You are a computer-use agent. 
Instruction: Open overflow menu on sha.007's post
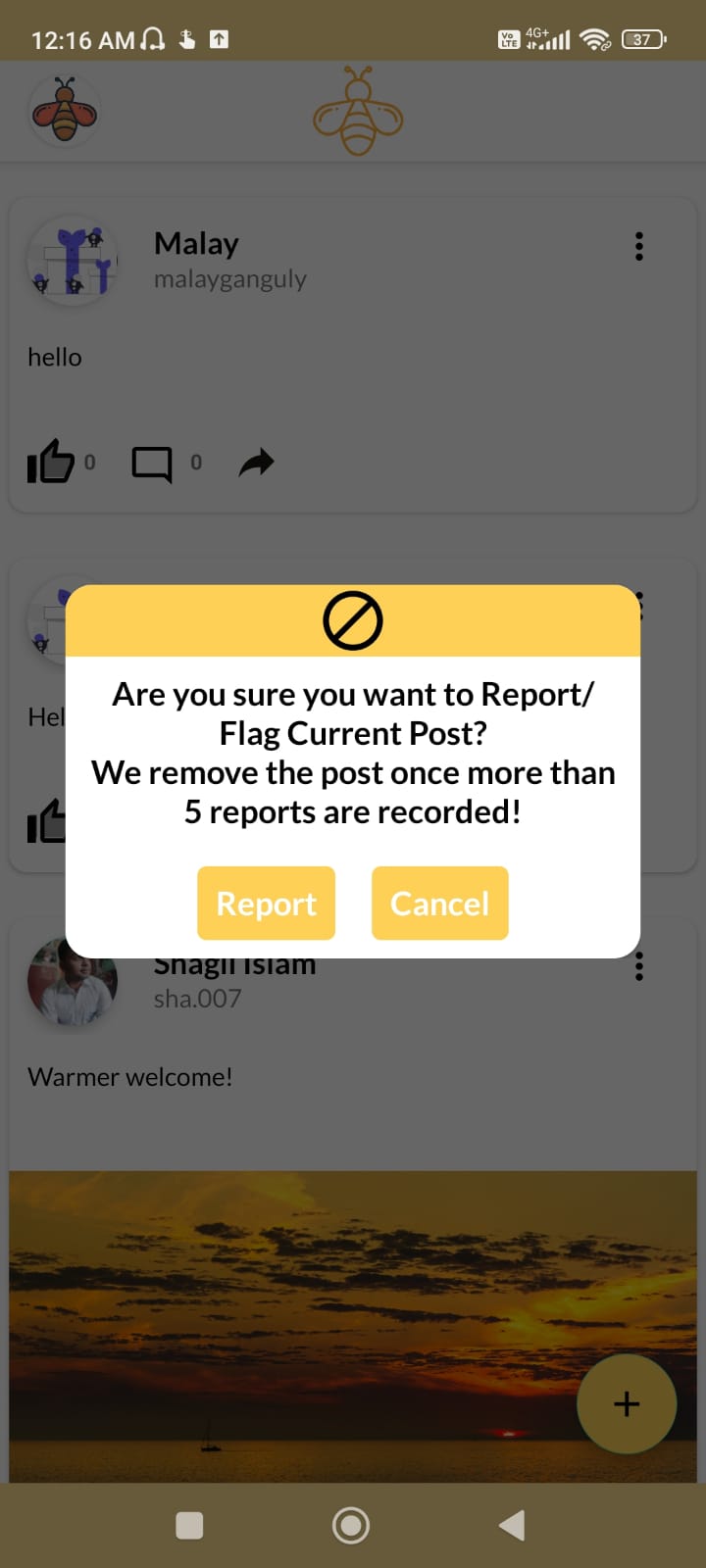tap(638, 966)
